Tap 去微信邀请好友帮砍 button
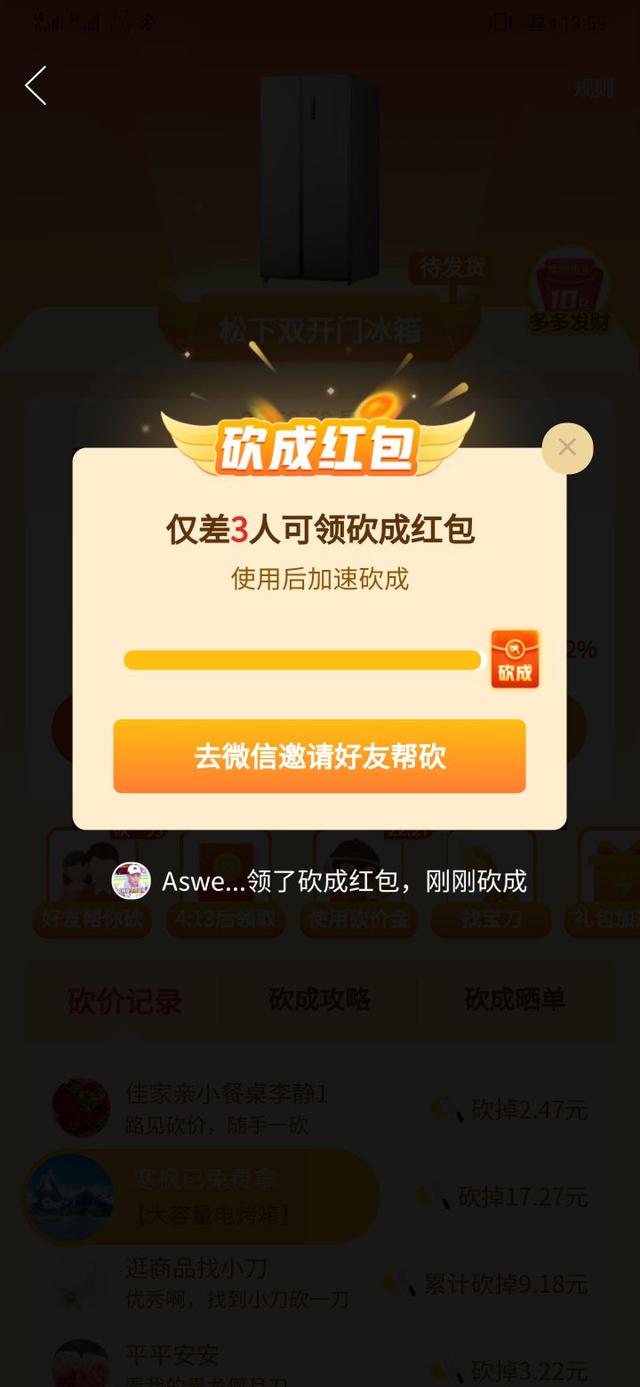640x1387 pixels. tap(319, 756)
